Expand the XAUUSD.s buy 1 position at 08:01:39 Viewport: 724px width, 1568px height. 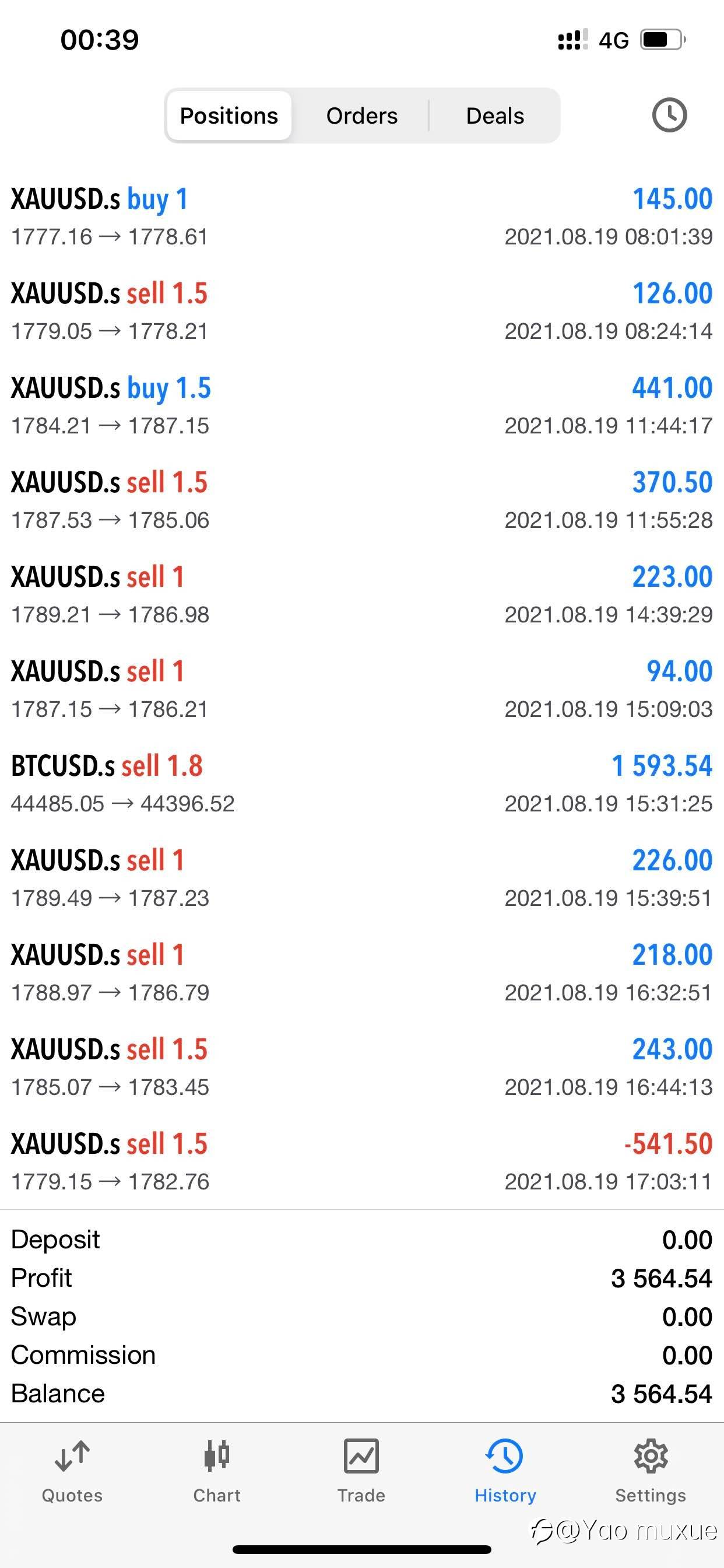[362, 218]
